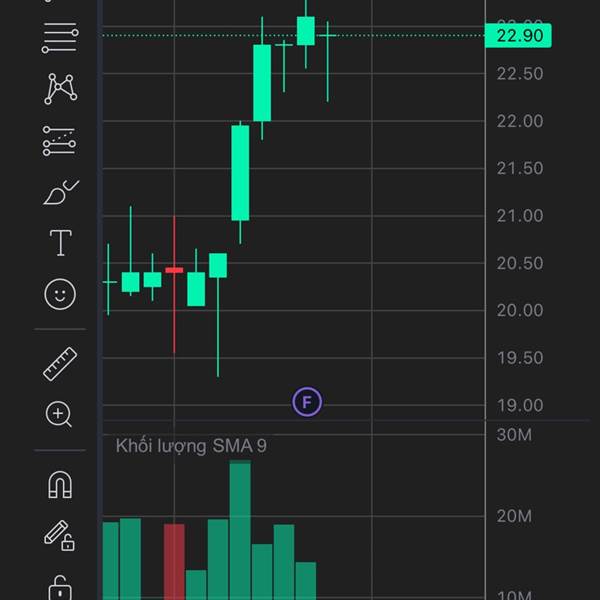Tap the zoom in magnifier

[60, 414]
